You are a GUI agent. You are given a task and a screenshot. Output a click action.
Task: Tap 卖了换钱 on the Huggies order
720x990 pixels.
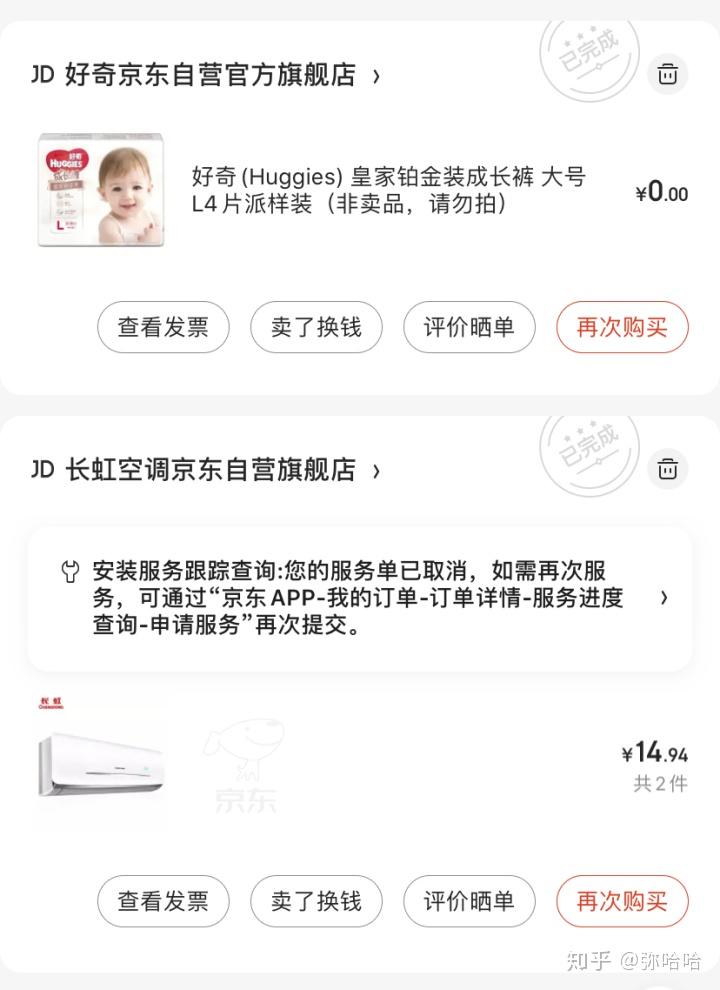[x=316, y=327]
